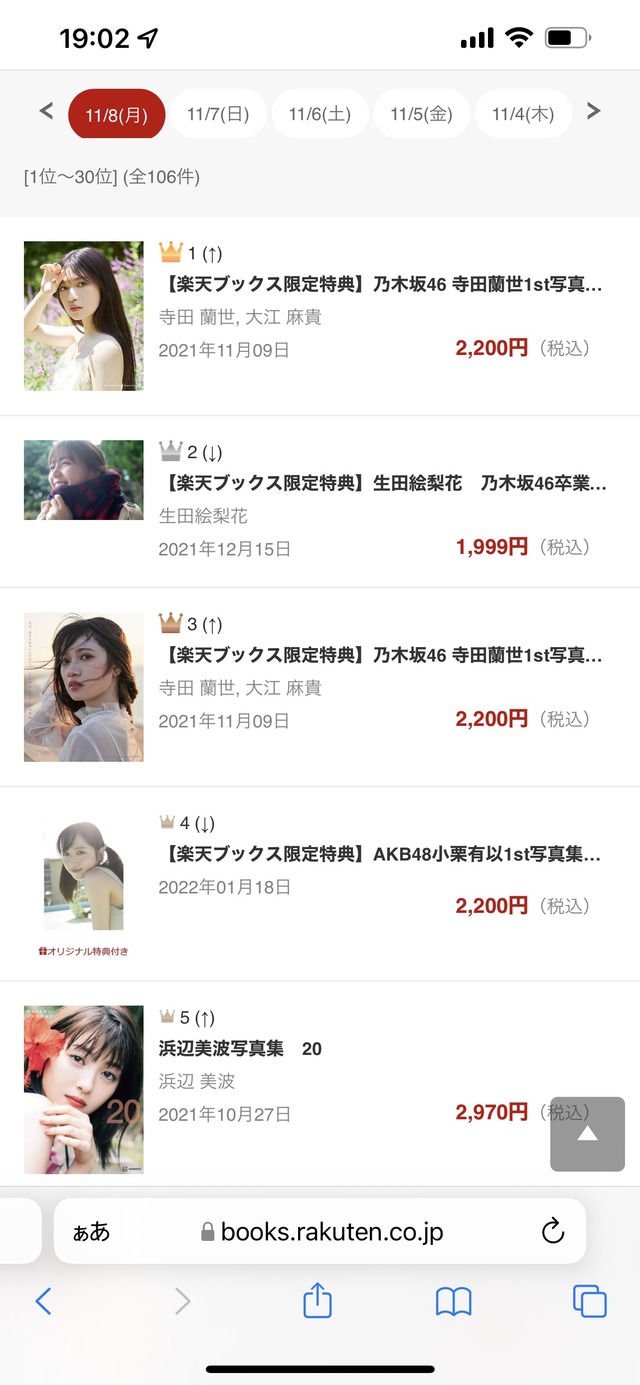
Task: Show the 11/5(金) ranking
Action: [421, 114]
